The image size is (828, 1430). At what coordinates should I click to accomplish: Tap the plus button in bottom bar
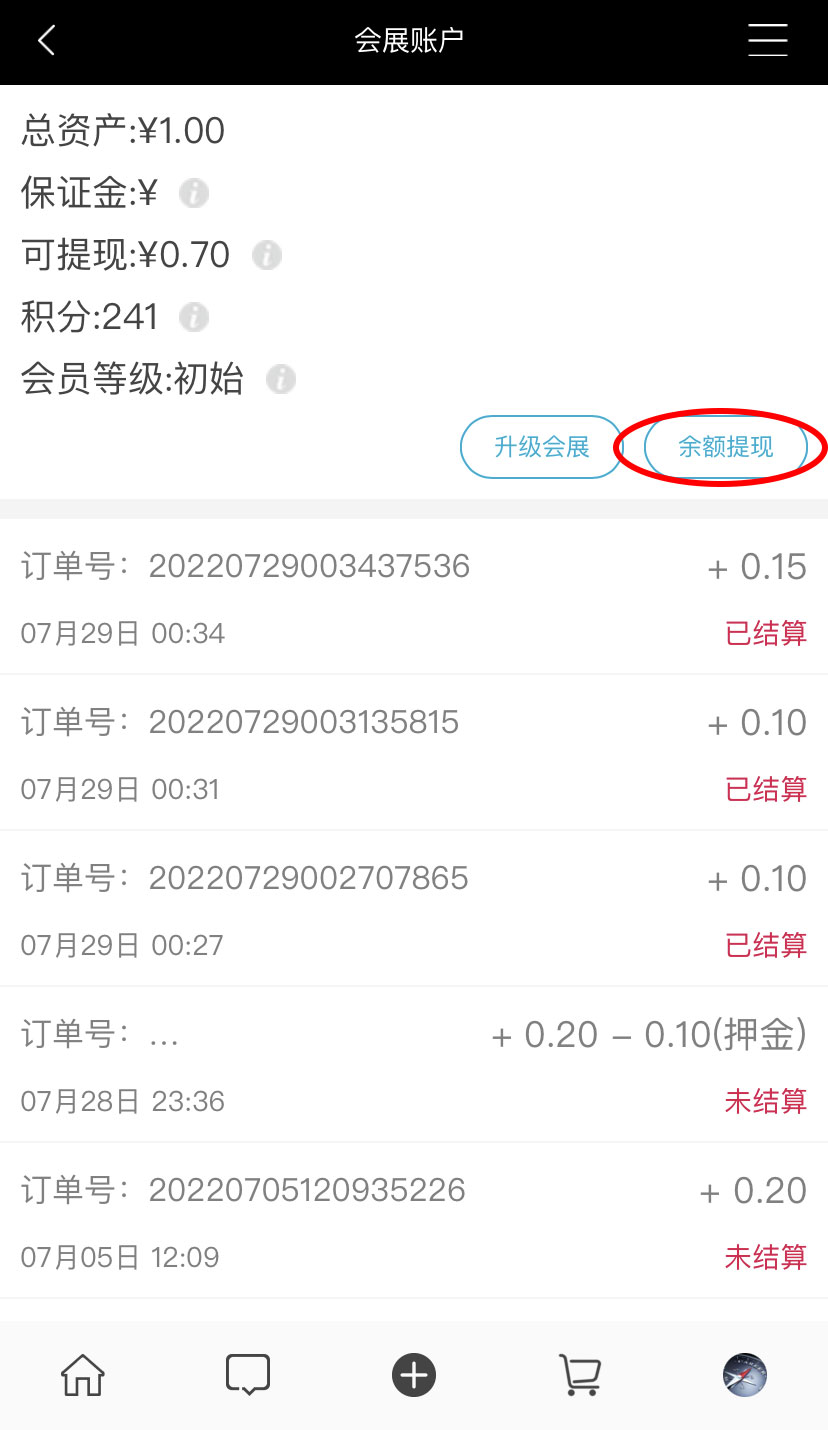414,1375
